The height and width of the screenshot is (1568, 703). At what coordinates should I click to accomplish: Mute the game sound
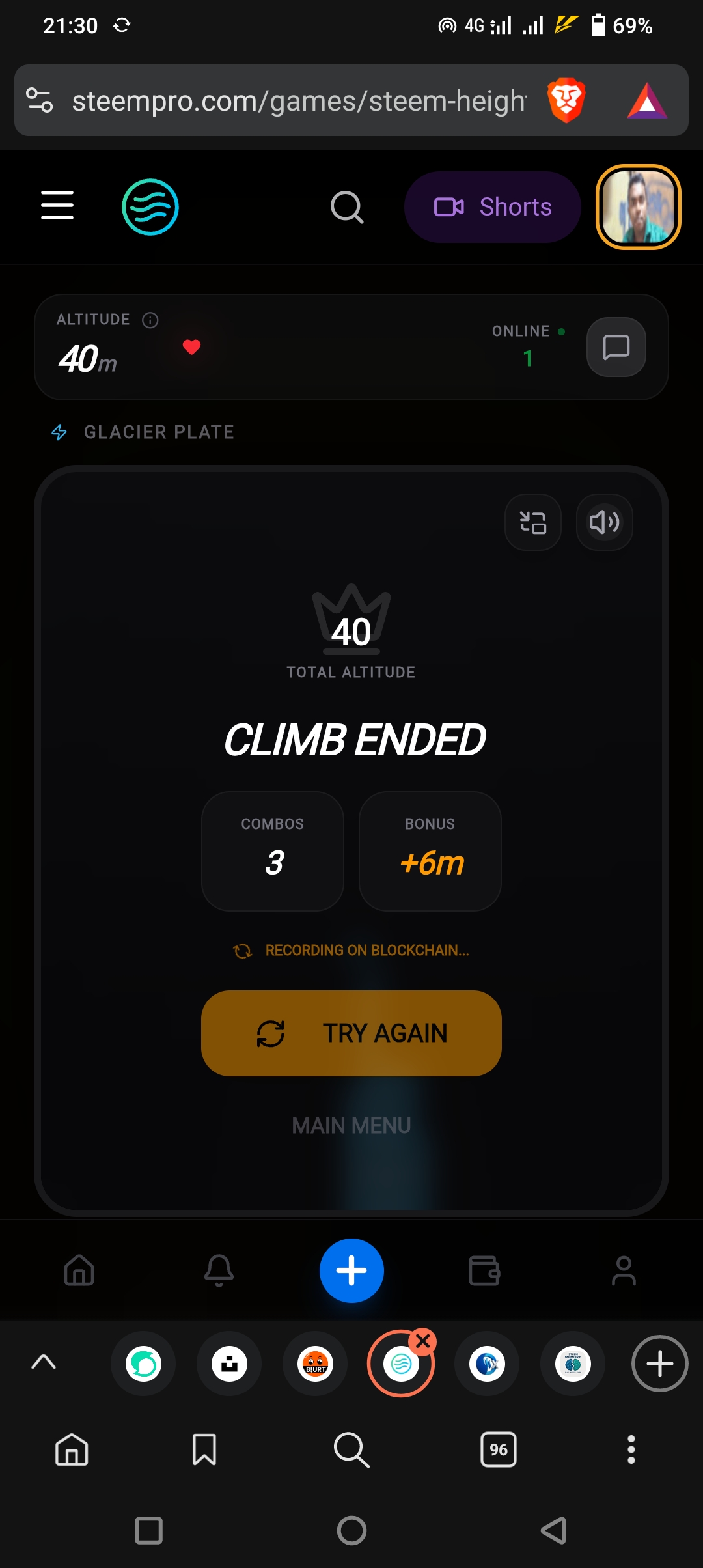click(604, 522)
